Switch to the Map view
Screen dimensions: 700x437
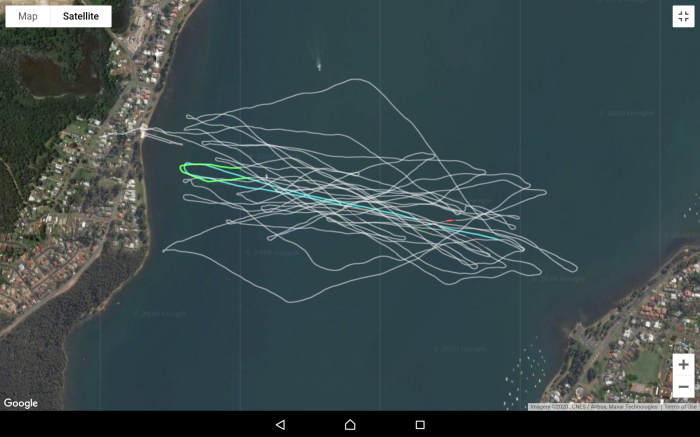[28, 16]
